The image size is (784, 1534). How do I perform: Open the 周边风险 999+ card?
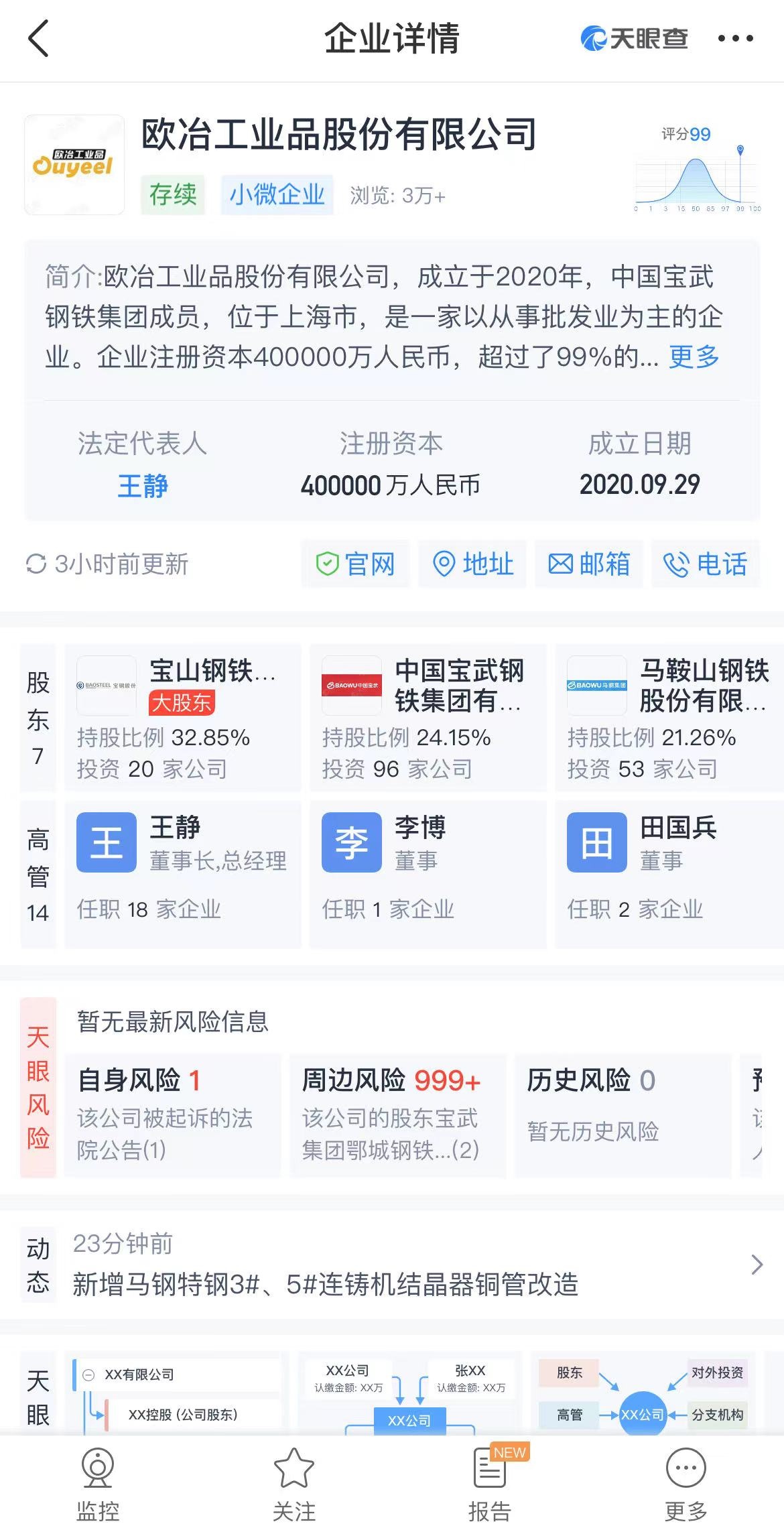click(398, 1115)
